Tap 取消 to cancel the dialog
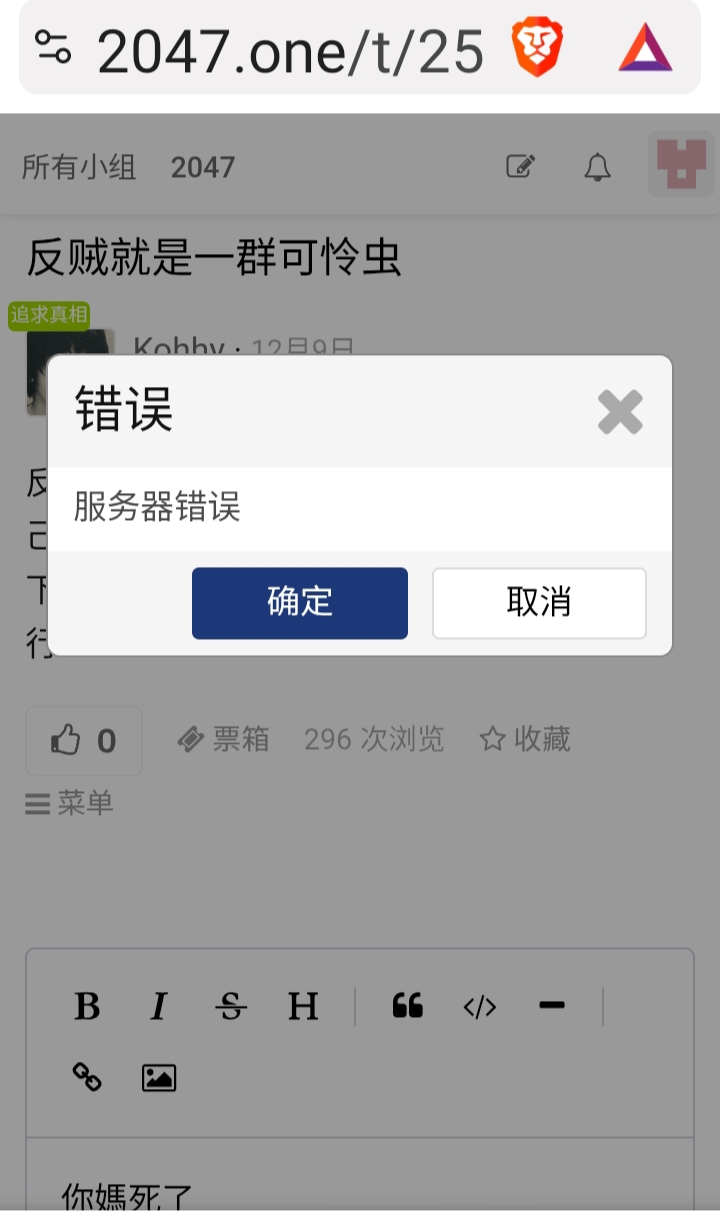 pos(539,603)
